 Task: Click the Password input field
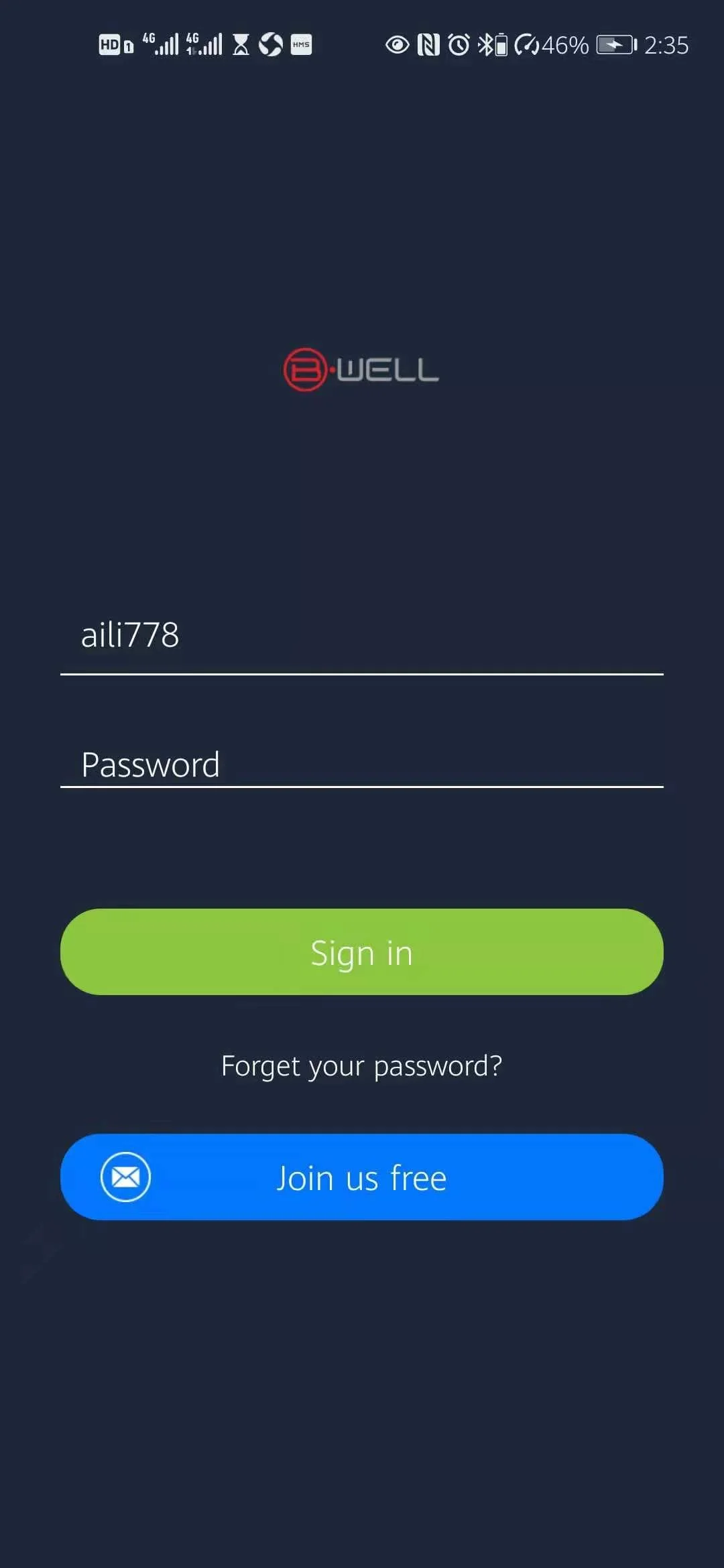(x=362, y=764)
